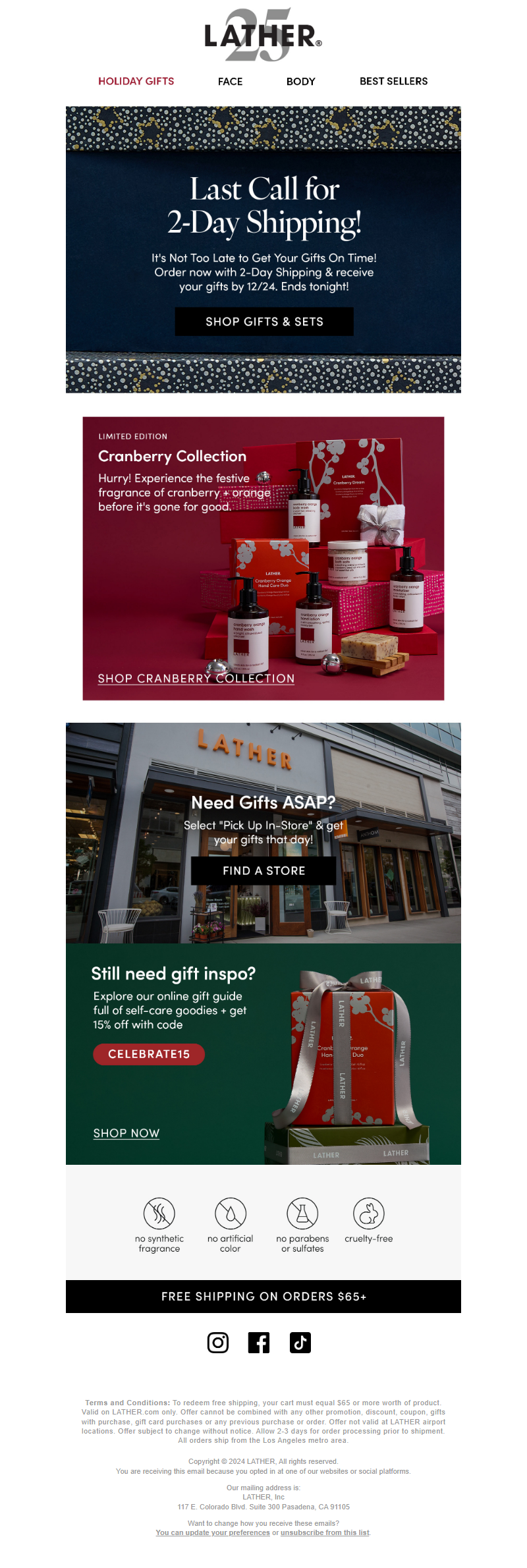The image size is (527, 1568).
Task: Tap Find a Store button
Action: [x=263, y=871]
